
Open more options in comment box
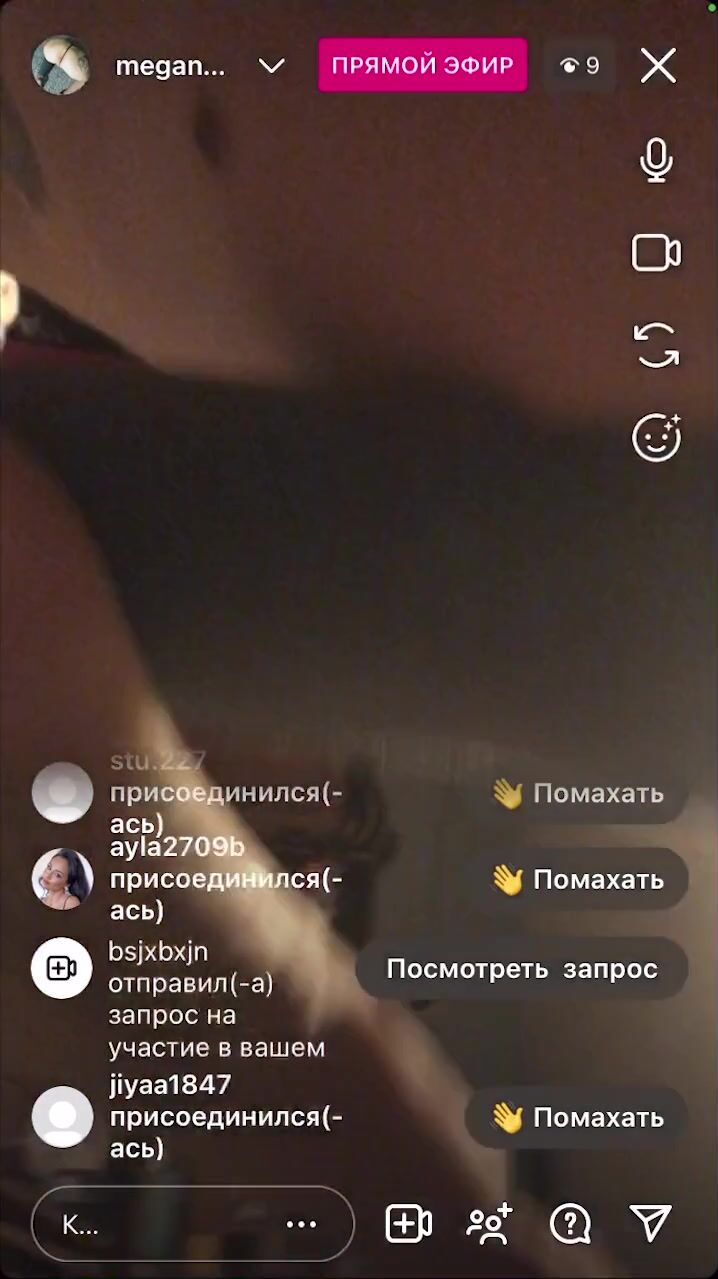[x=301, y=1224]
